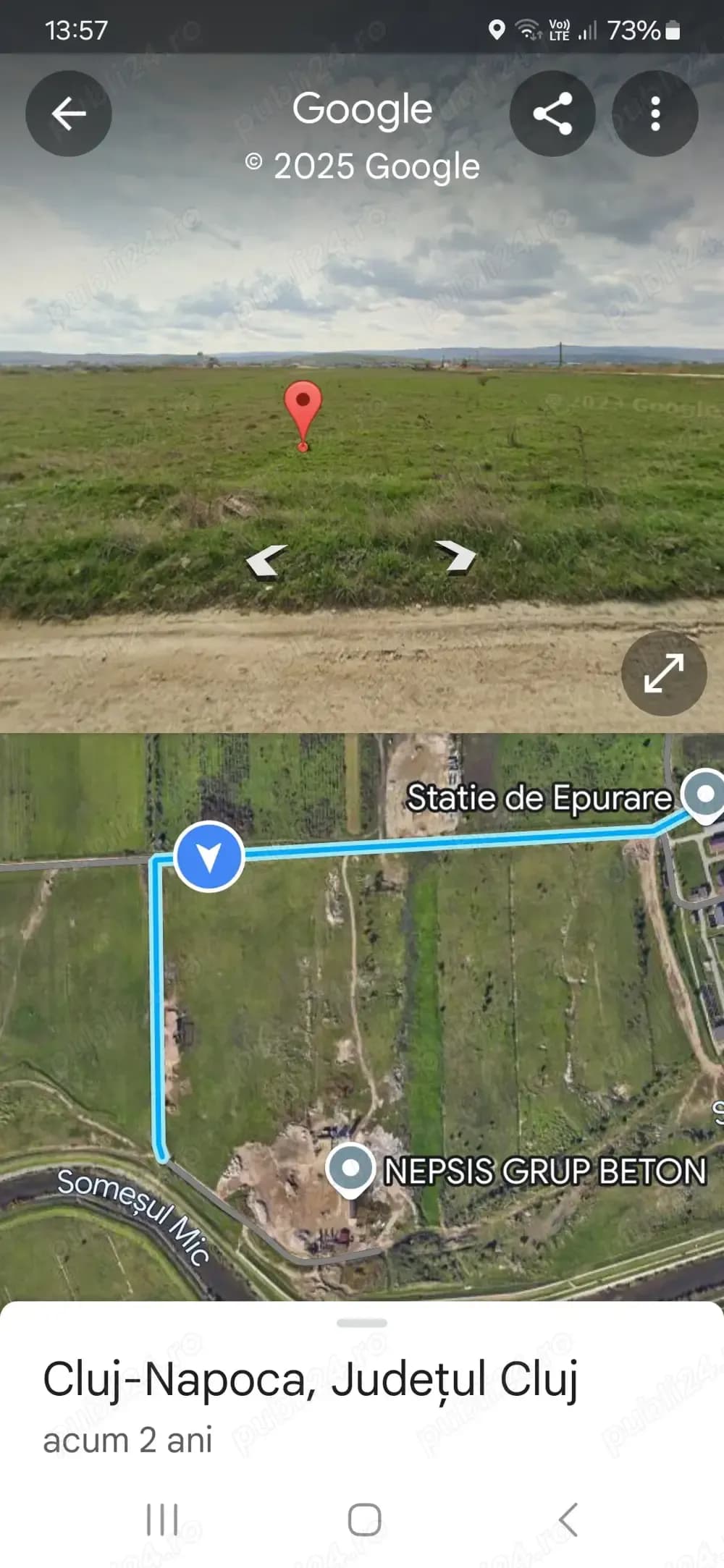Screen dimensions: 724x1568
Task: Open the three-dot overflow menu
Action: pyautogui.click(x=655, y=114)
